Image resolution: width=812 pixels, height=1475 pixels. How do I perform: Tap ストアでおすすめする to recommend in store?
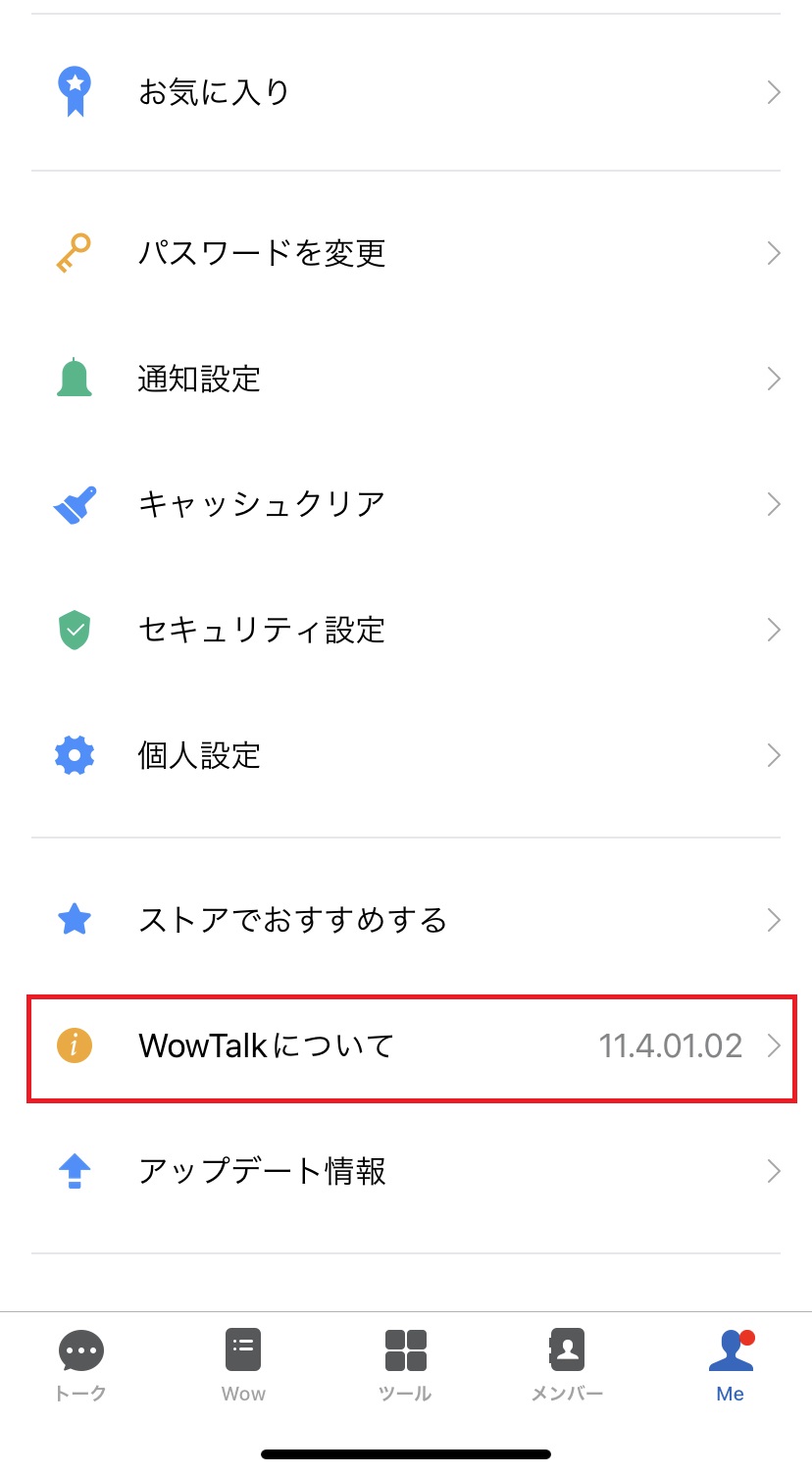point(406,920)
